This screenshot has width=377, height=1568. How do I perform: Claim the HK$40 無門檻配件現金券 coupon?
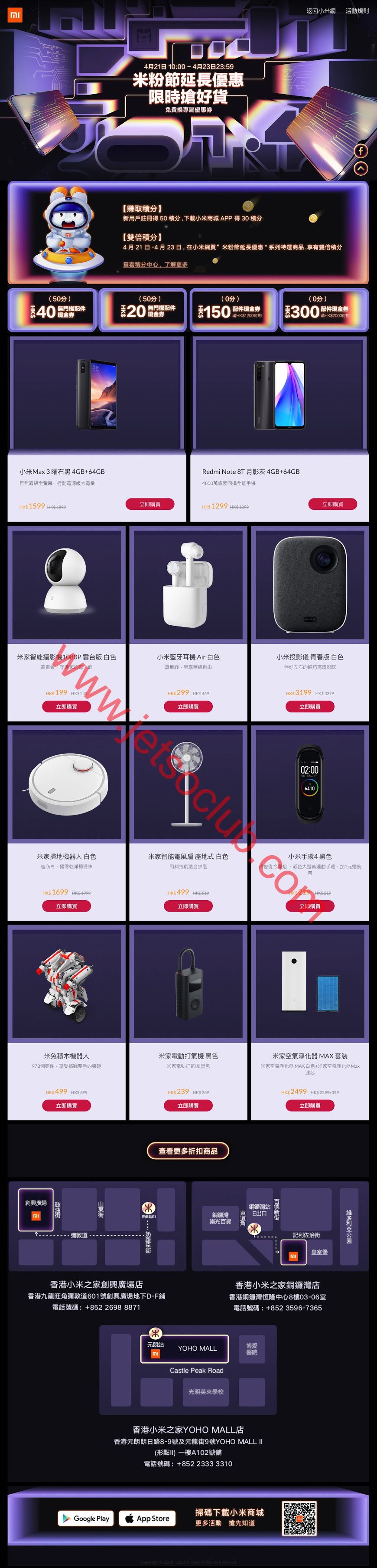pyautogui.click(x=52, y=310)
